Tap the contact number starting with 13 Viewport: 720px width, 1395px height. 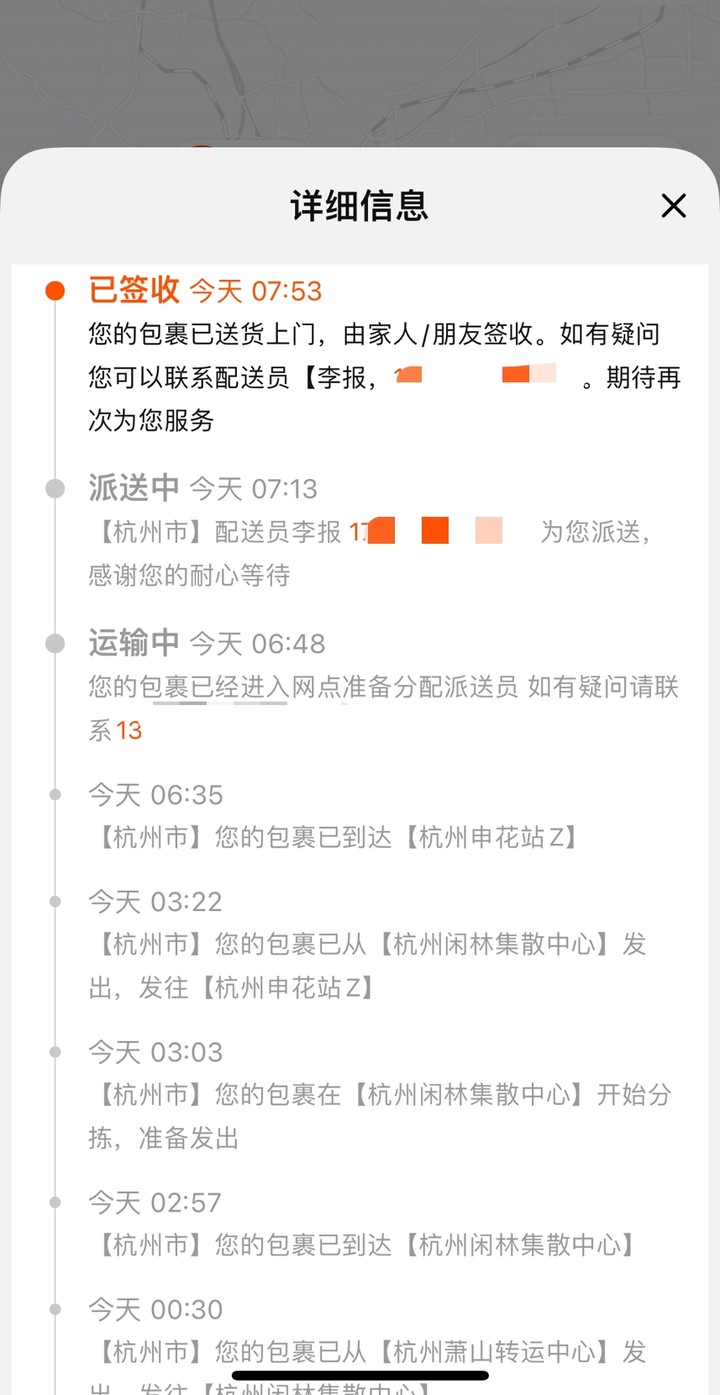130,731
